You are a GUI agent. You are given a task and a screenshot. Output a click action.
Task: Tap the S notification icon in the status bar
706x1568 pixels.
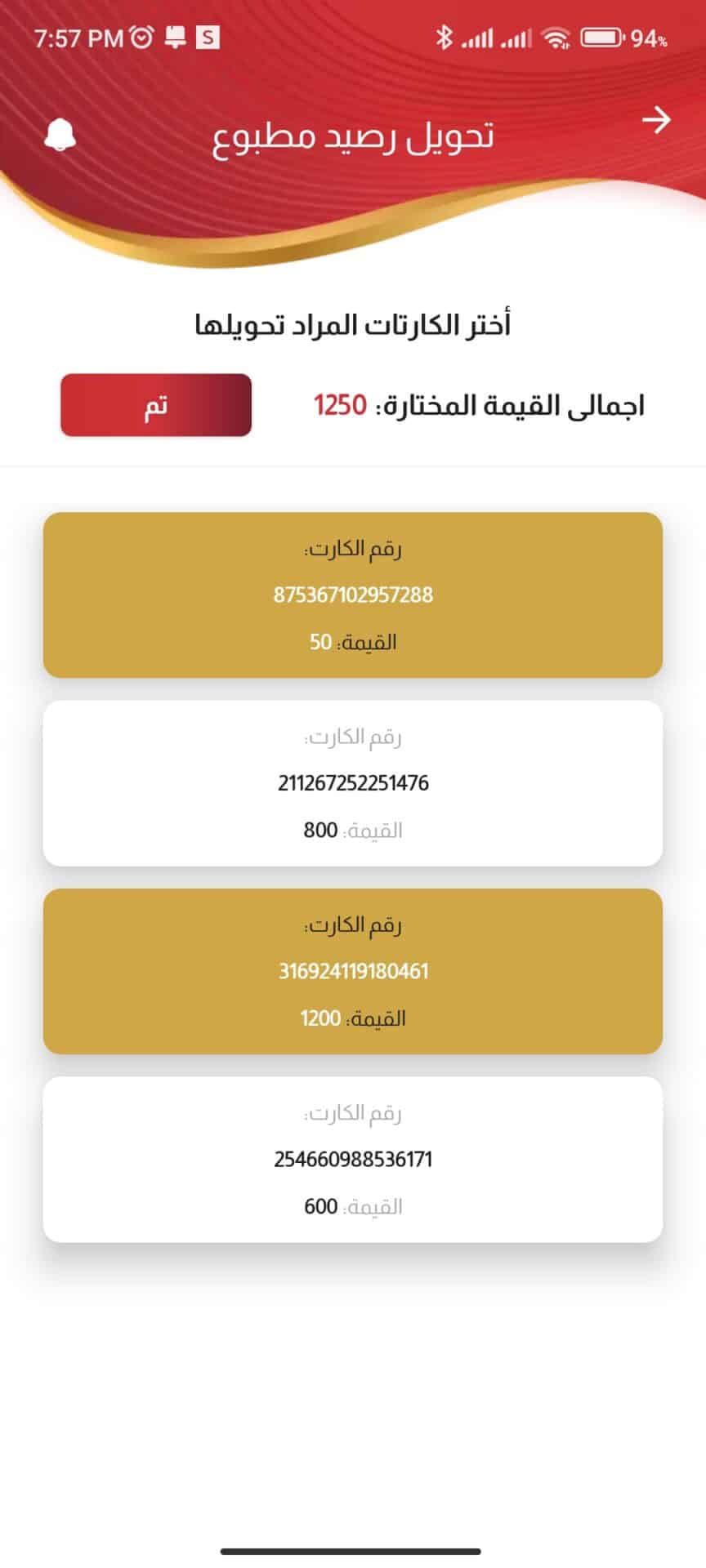click(207, 36)
